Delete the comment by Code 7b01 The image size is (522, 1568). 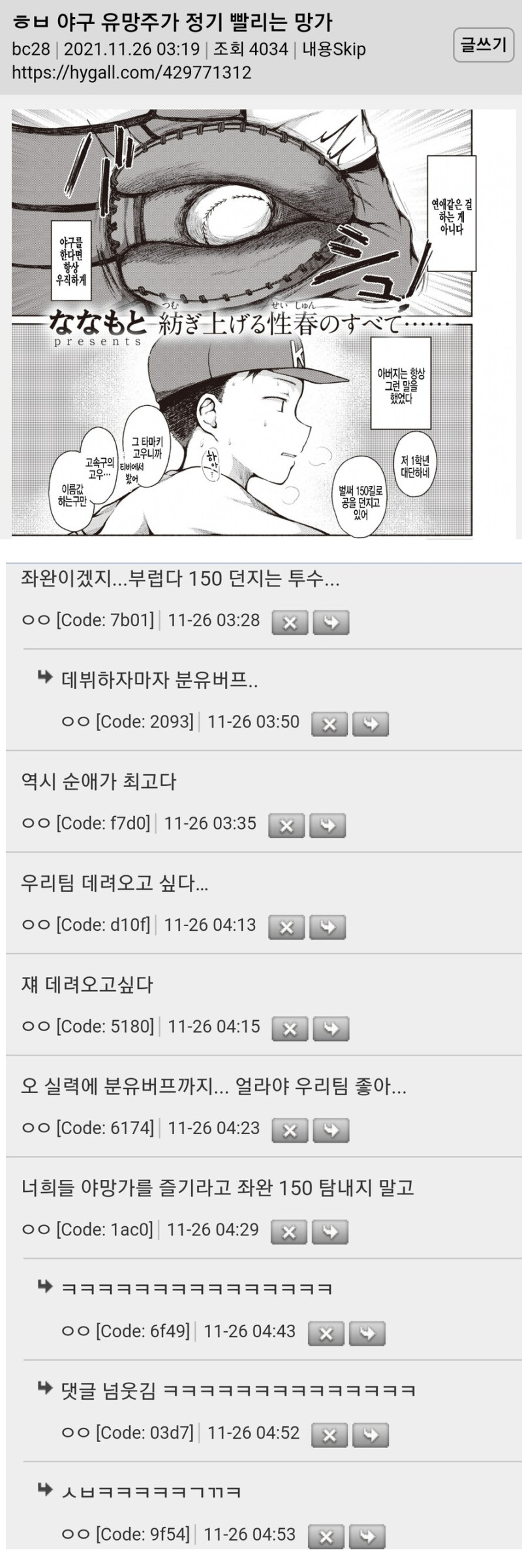[290, 622]
